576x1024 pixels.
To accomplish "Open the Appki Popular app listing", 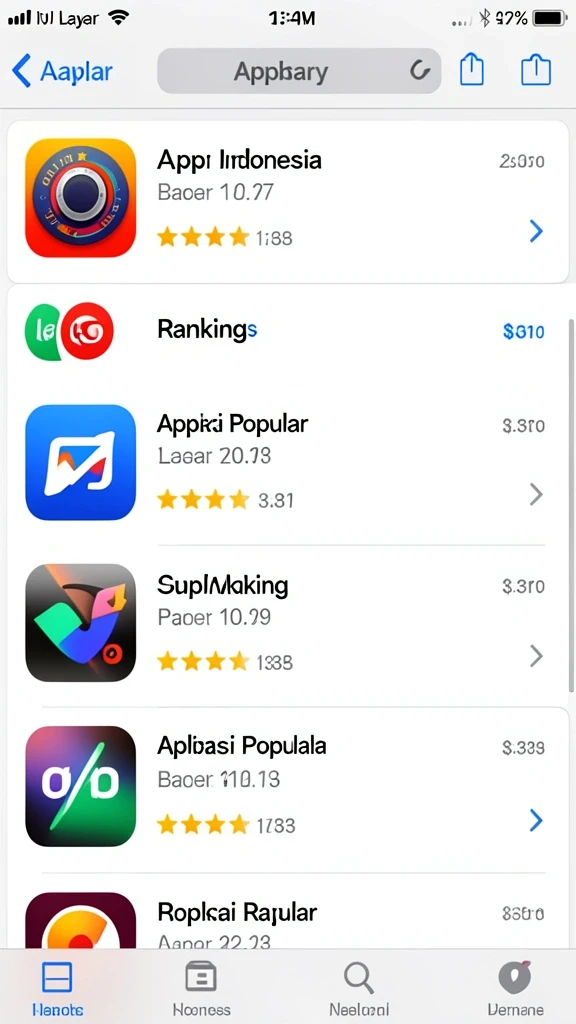I will click(288, 462).
